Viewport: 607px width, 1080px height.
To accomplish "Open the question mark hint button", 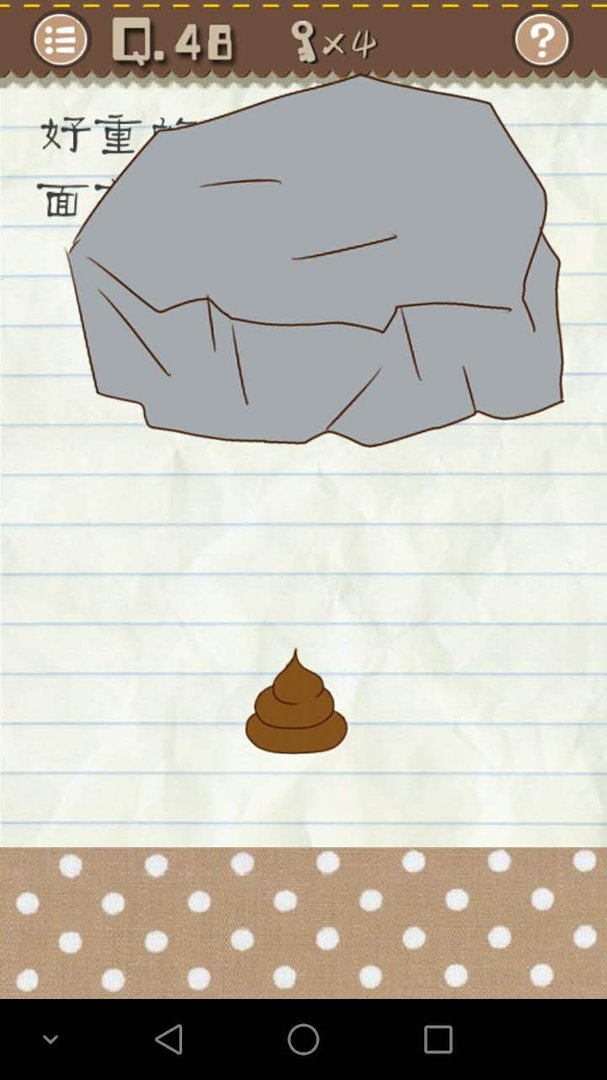I will click(x=541, y=40).
